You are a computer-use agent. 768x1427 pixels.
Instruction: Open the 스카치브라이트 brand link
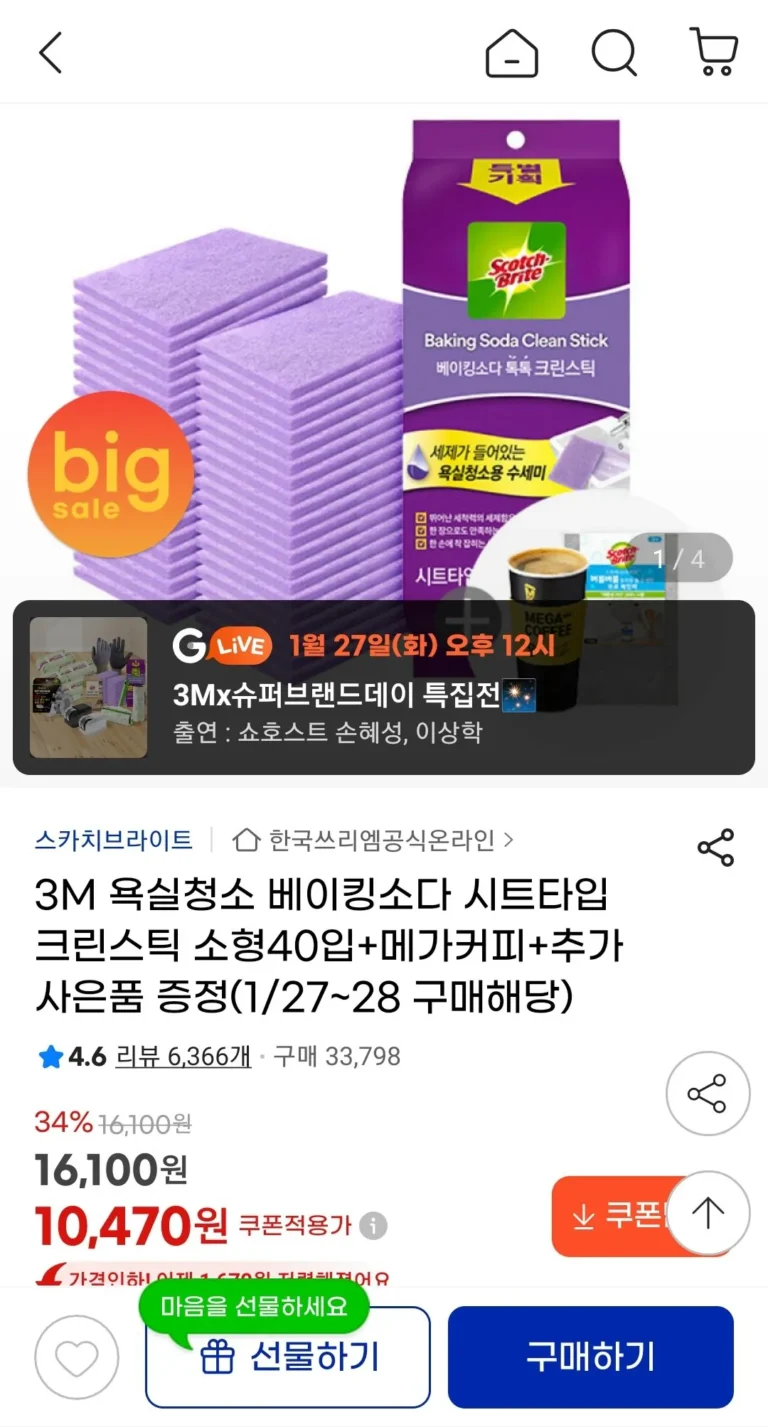[x=113, y=840]
